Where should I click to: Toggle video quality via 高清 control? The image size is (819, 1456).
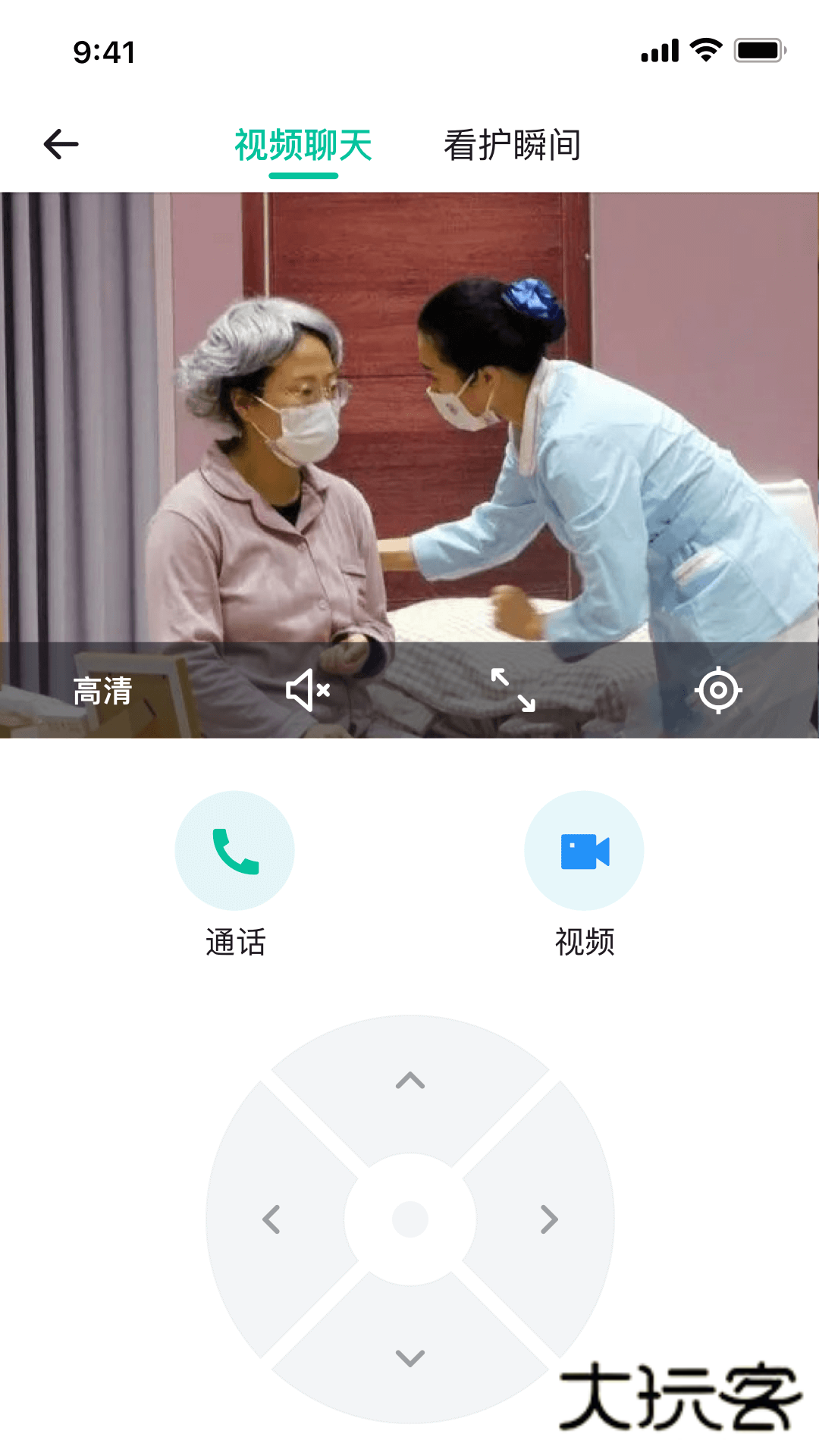(101, 690)
